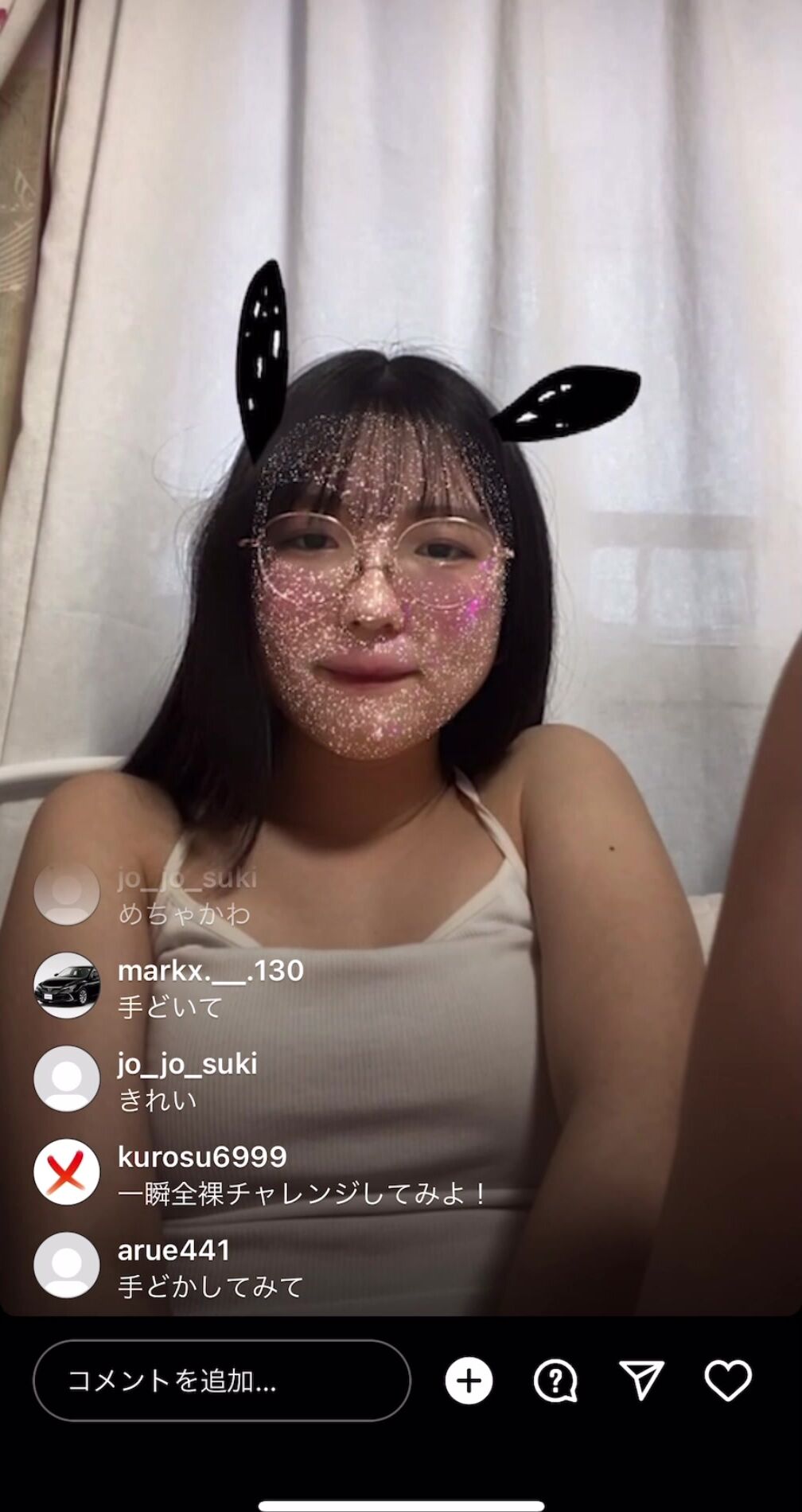
Task: Share this live via paper plane icon
Action: [x=641, y=1380]
